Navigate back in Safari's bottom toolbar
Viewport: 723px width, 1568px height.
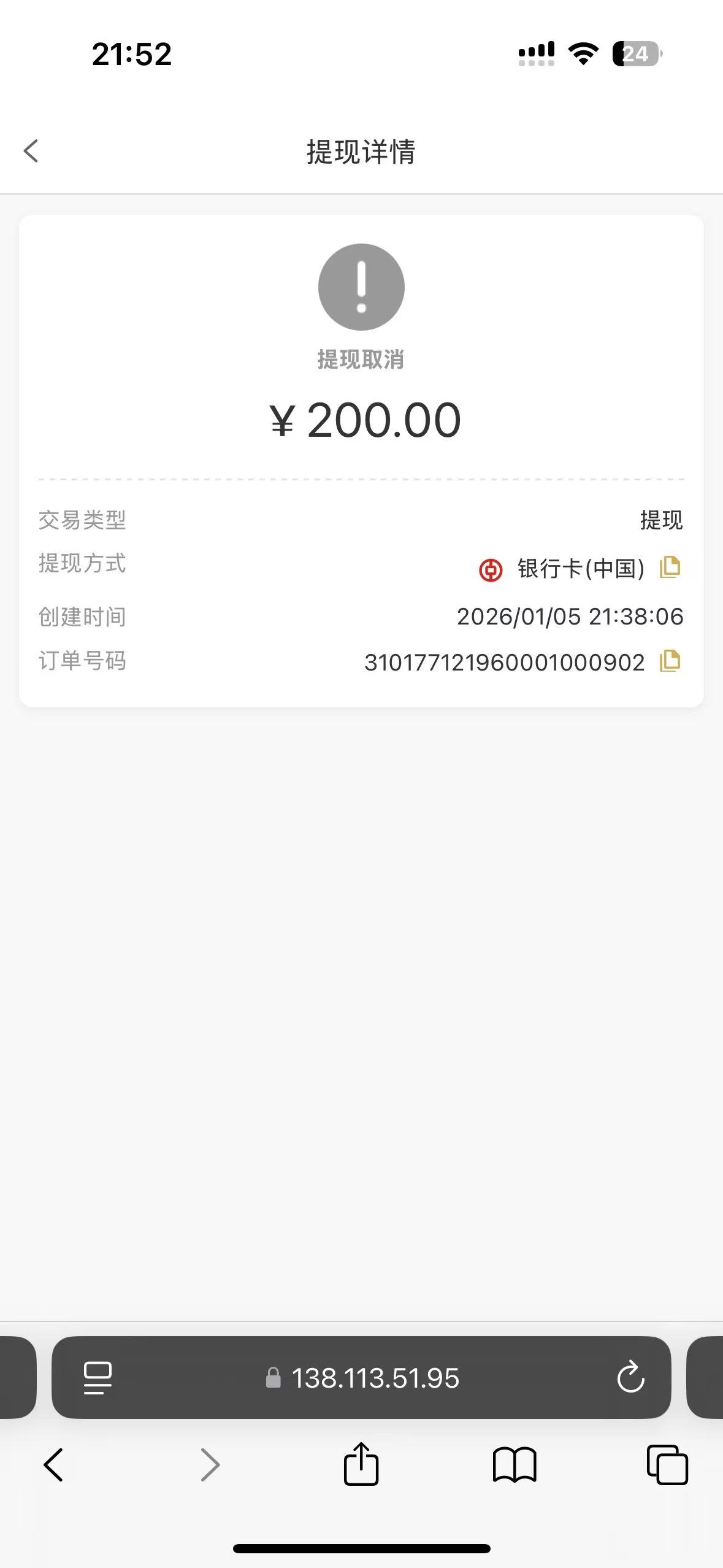pyautogui.click(x=53, y=1465)
